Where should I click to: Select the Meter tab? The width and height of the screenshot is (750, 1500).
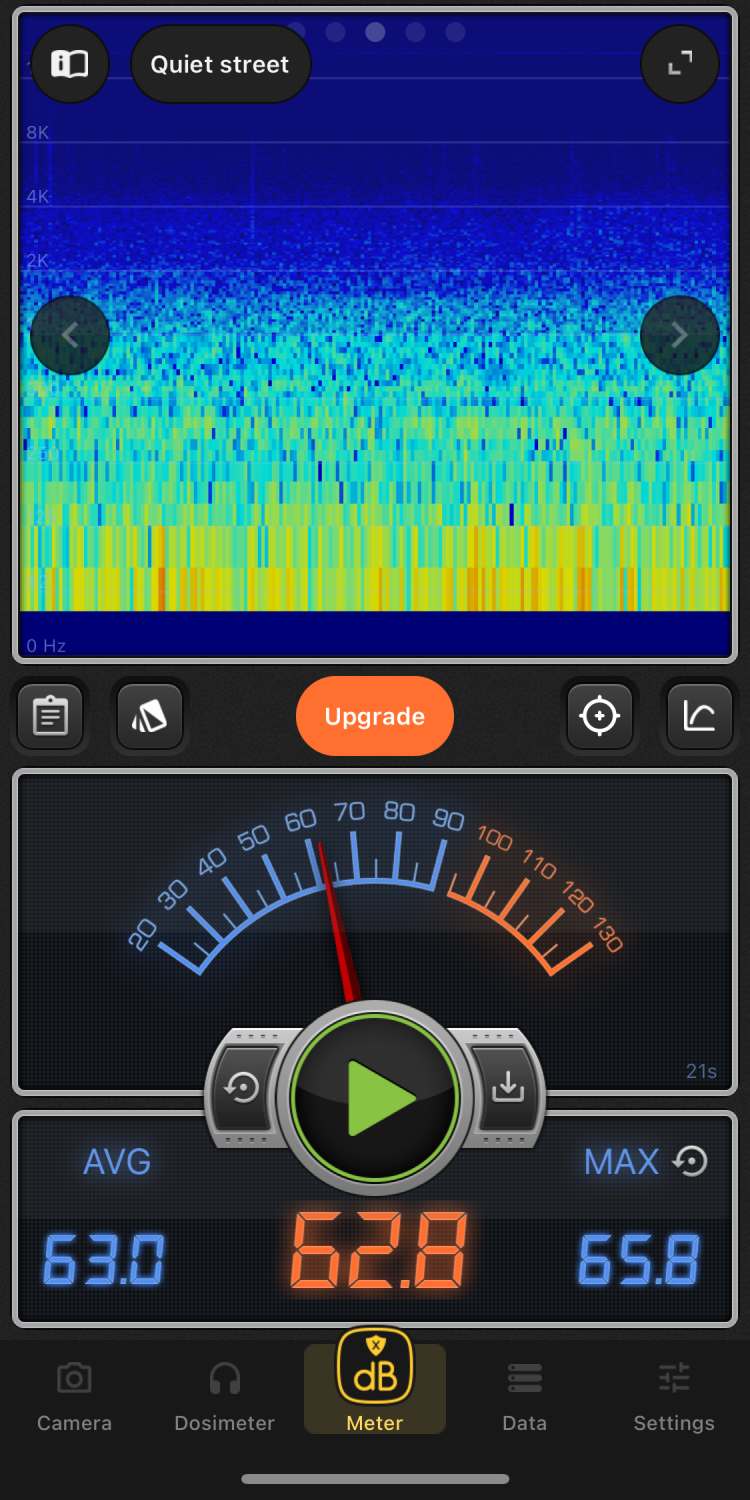point(375,1386)
